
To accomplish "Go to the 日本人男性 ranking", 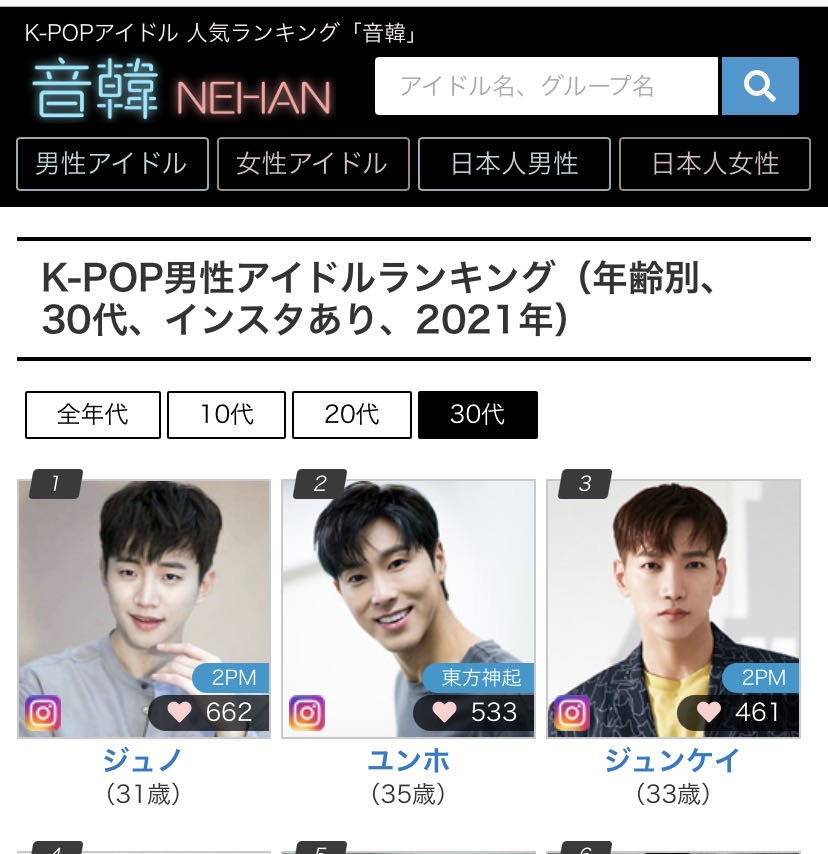I will click(514, 164).
